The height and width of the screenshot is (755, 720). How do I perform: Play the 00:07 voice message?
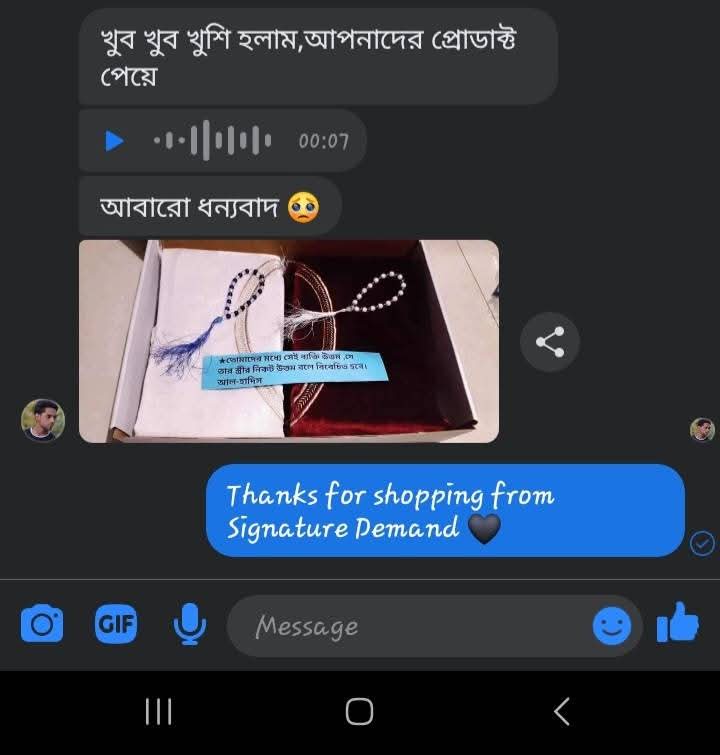click(115, 141)
